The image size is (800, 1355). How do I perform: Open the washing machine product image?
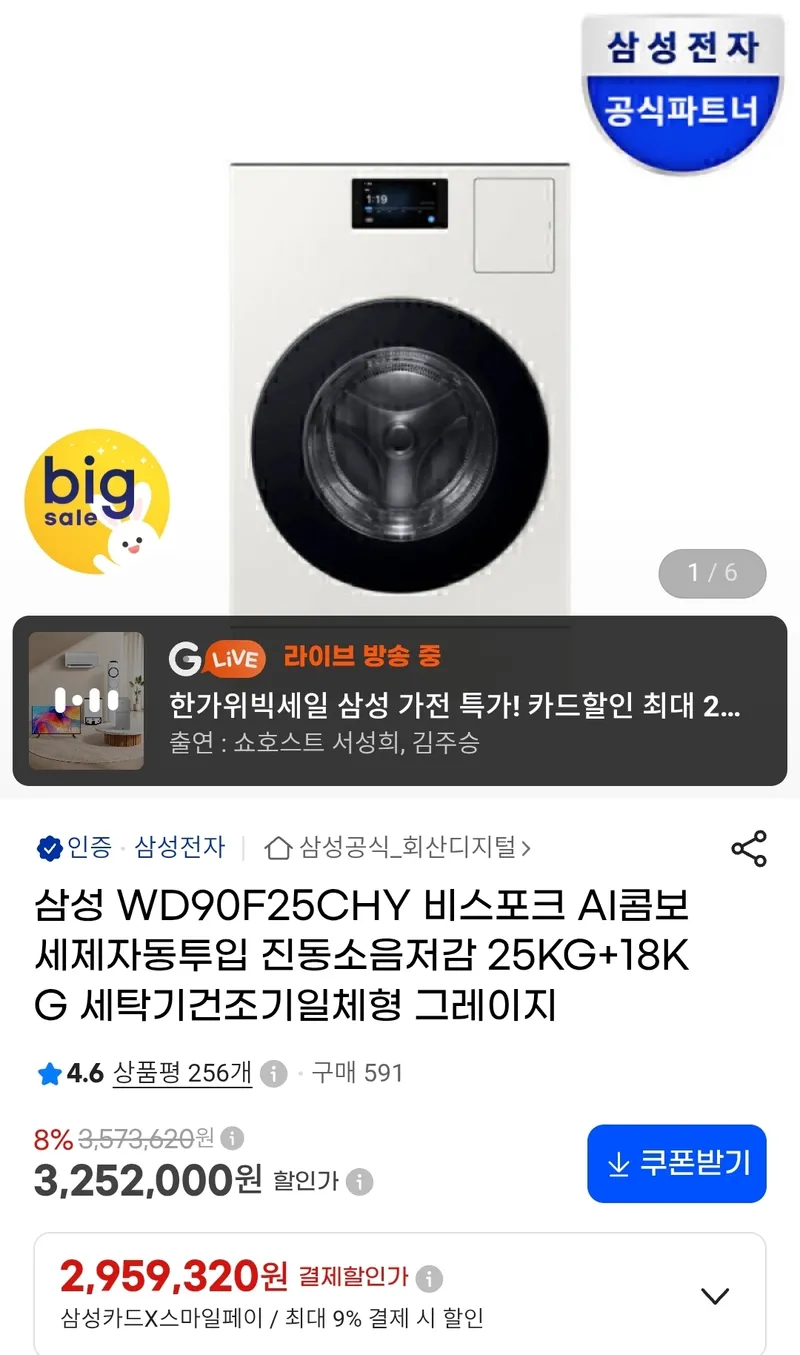(x=400, y=390)
